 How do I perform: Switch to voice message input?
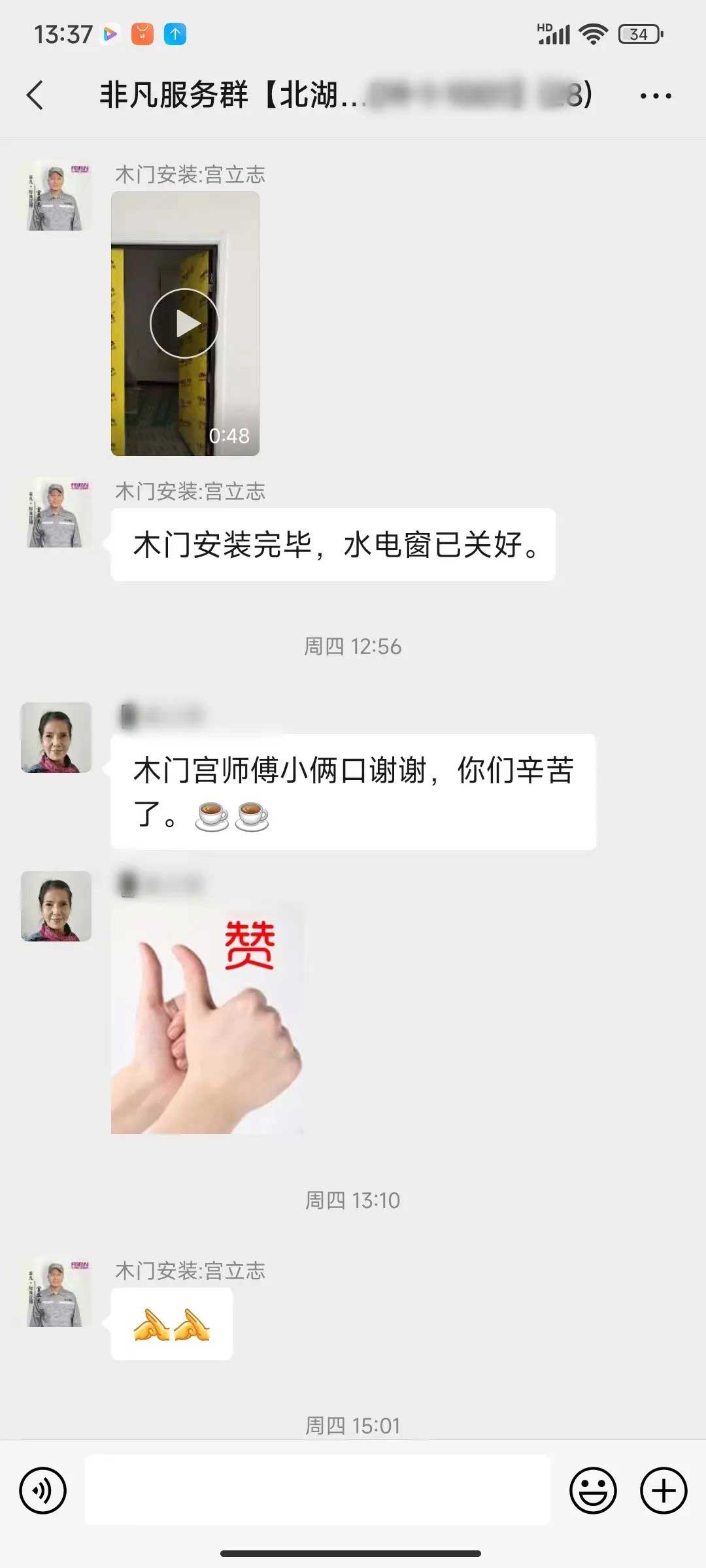click(x=43, y=1490)
